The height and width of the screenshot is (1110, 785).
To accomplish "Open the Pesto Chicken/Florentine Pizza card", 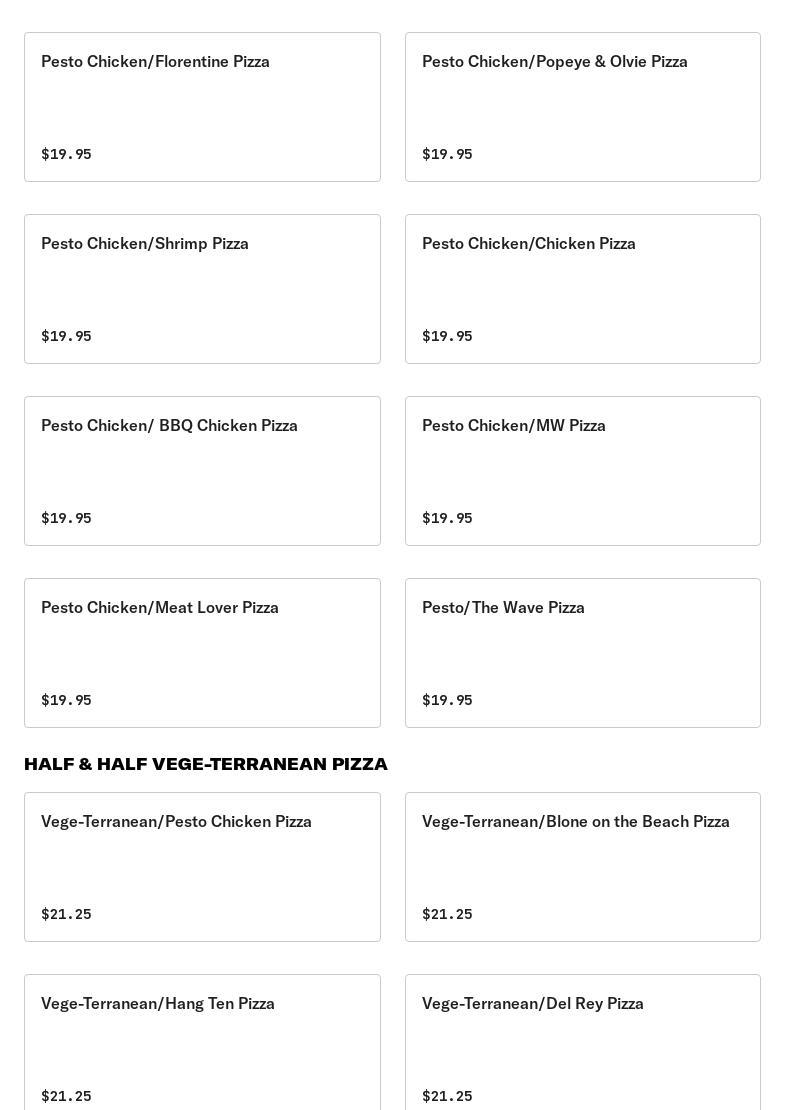I will click(x=202, y=107).
